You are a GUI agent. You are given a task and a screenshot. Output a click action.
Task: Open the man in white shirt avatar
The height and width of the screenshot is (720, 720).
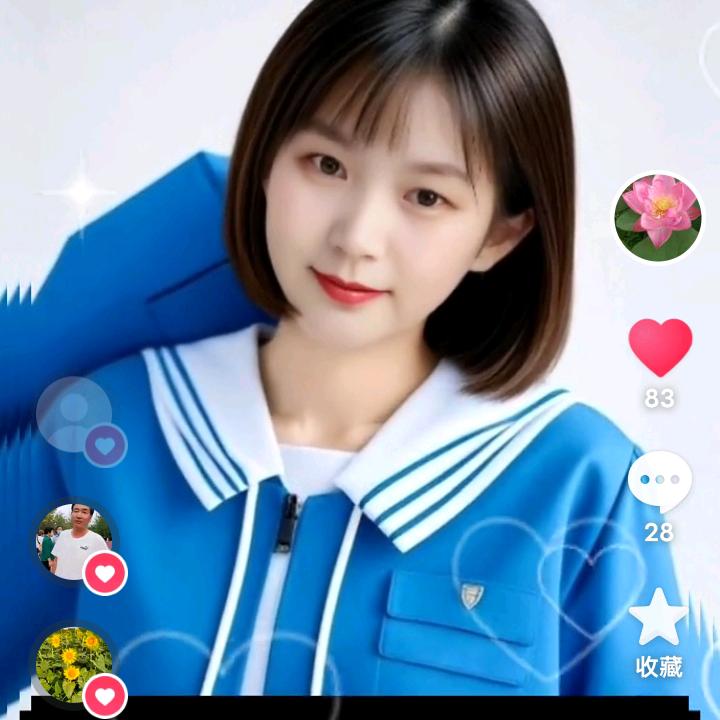click(x=74, y=541)
